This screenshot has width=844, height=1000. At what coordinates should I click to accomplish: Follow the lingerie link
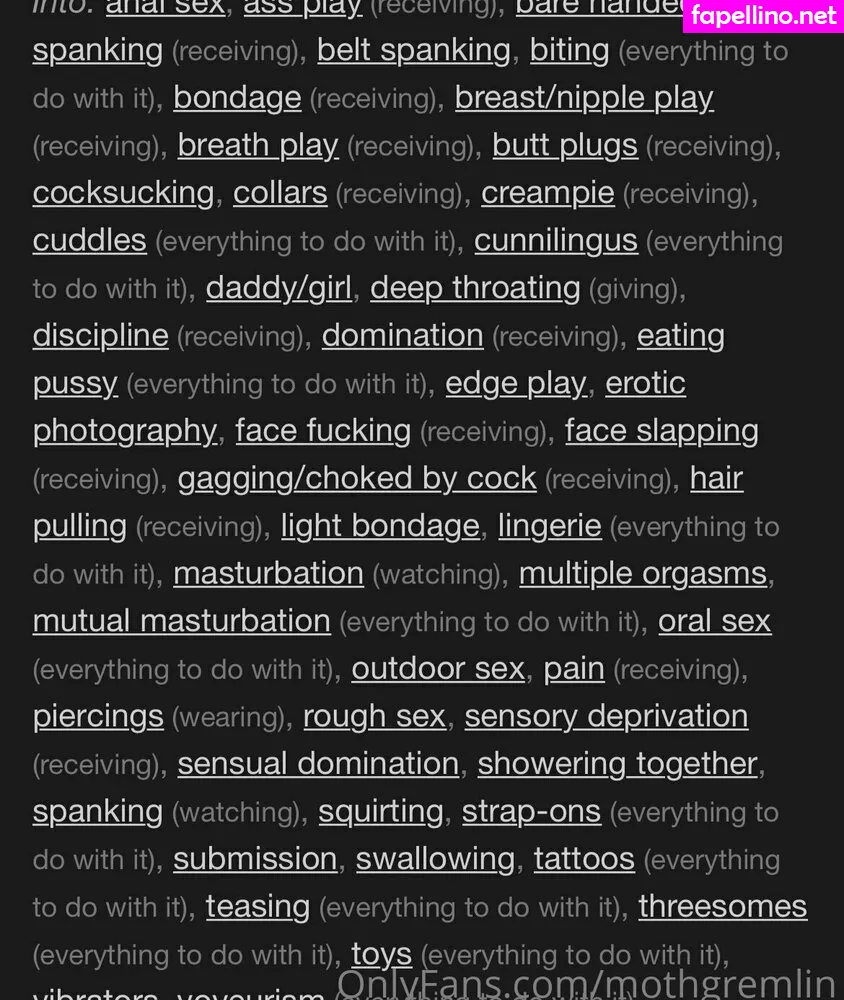point(549,526)
